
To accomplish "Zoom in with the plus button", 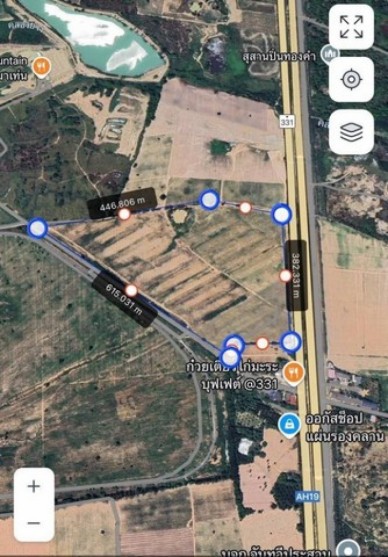I will coord(34,486).
